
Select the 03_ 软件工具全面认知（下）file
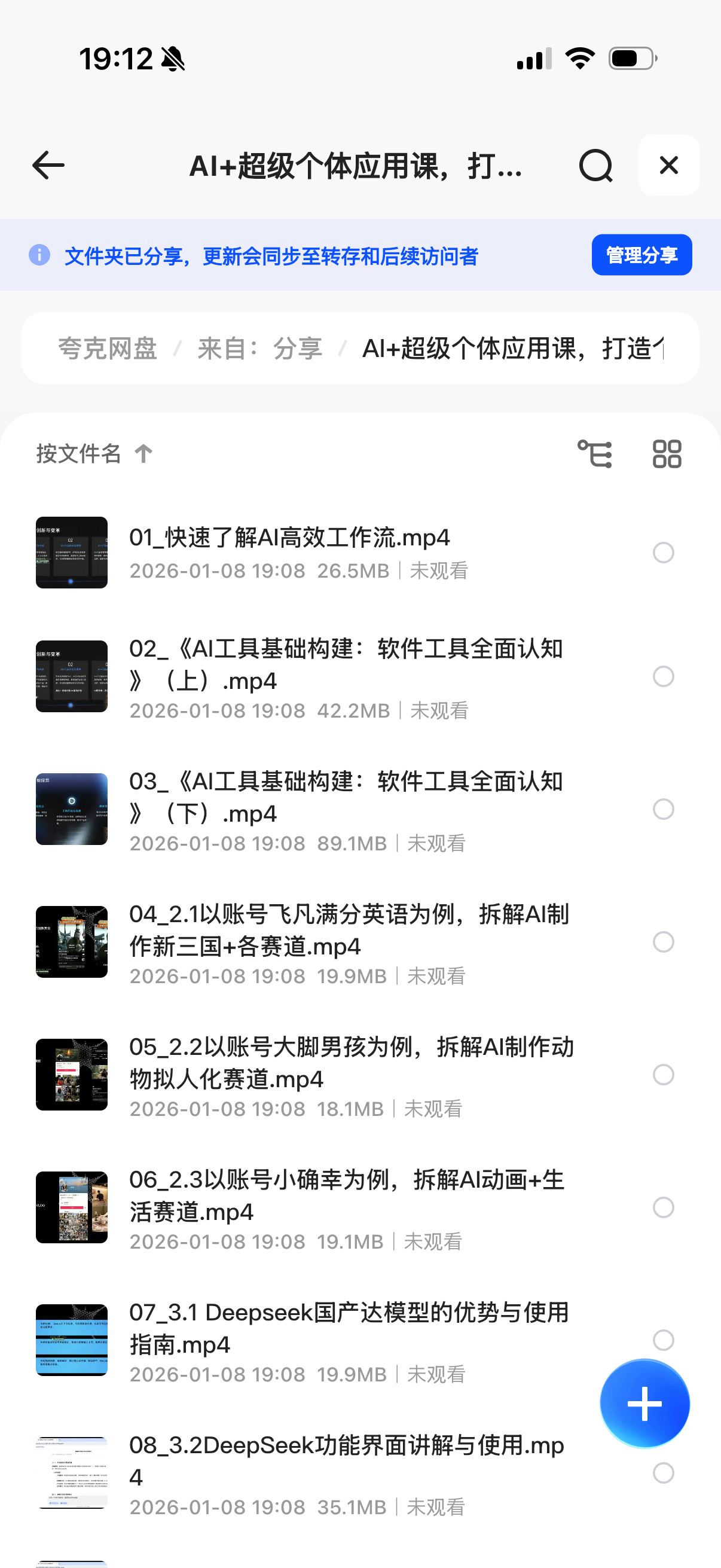click(x=663, y=810)
